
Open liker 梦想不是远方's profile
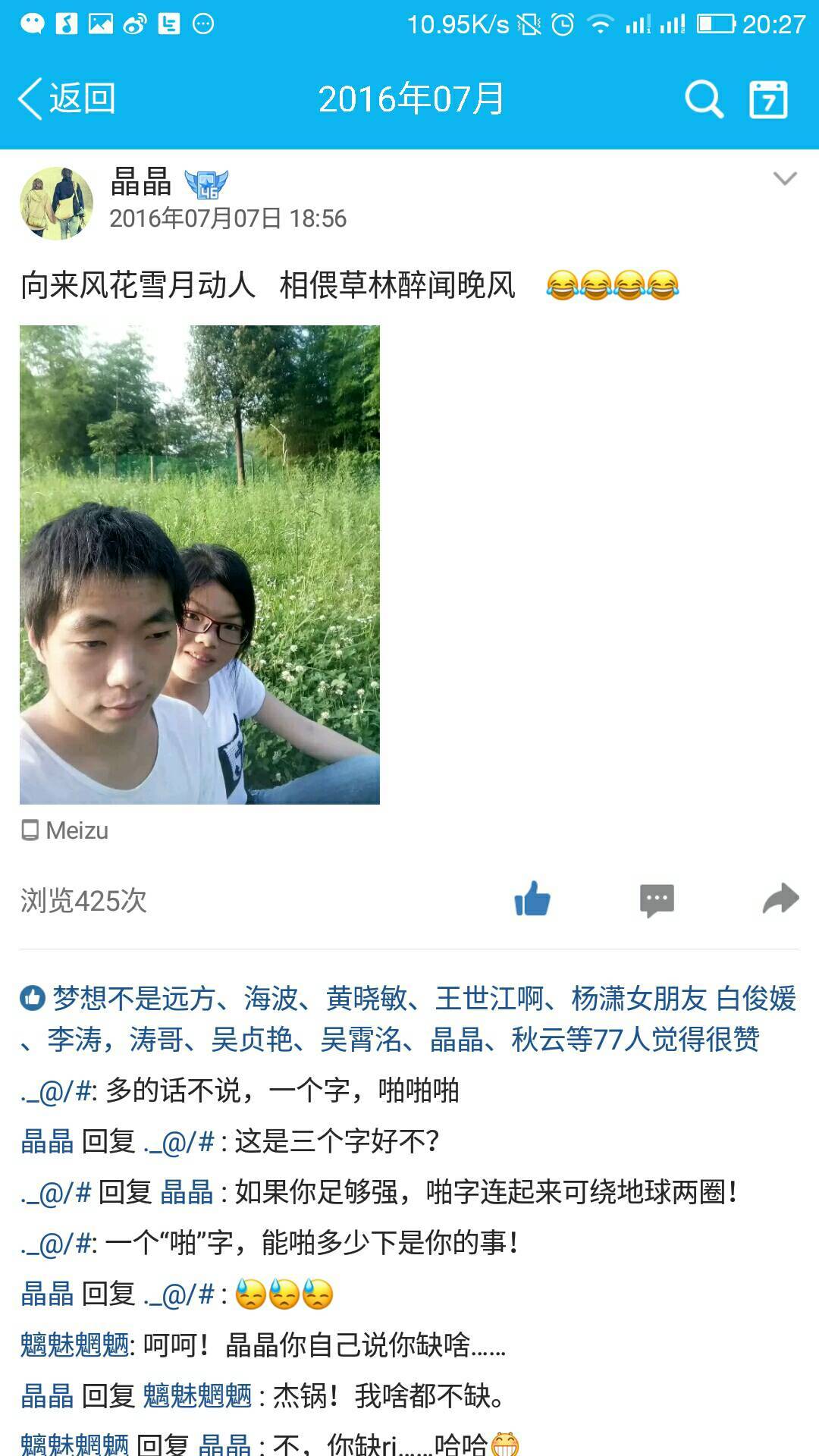tap(133, 999)
